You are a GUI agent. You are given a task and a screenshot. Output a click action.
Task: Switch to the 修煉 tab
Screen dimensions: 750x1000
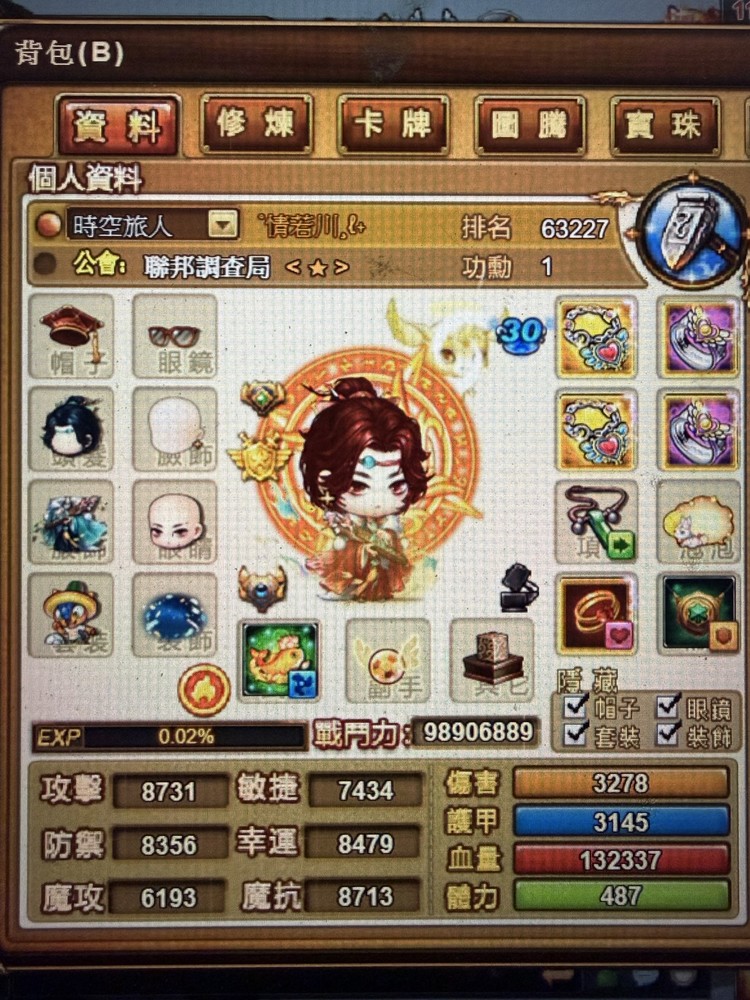click(255, 124)
